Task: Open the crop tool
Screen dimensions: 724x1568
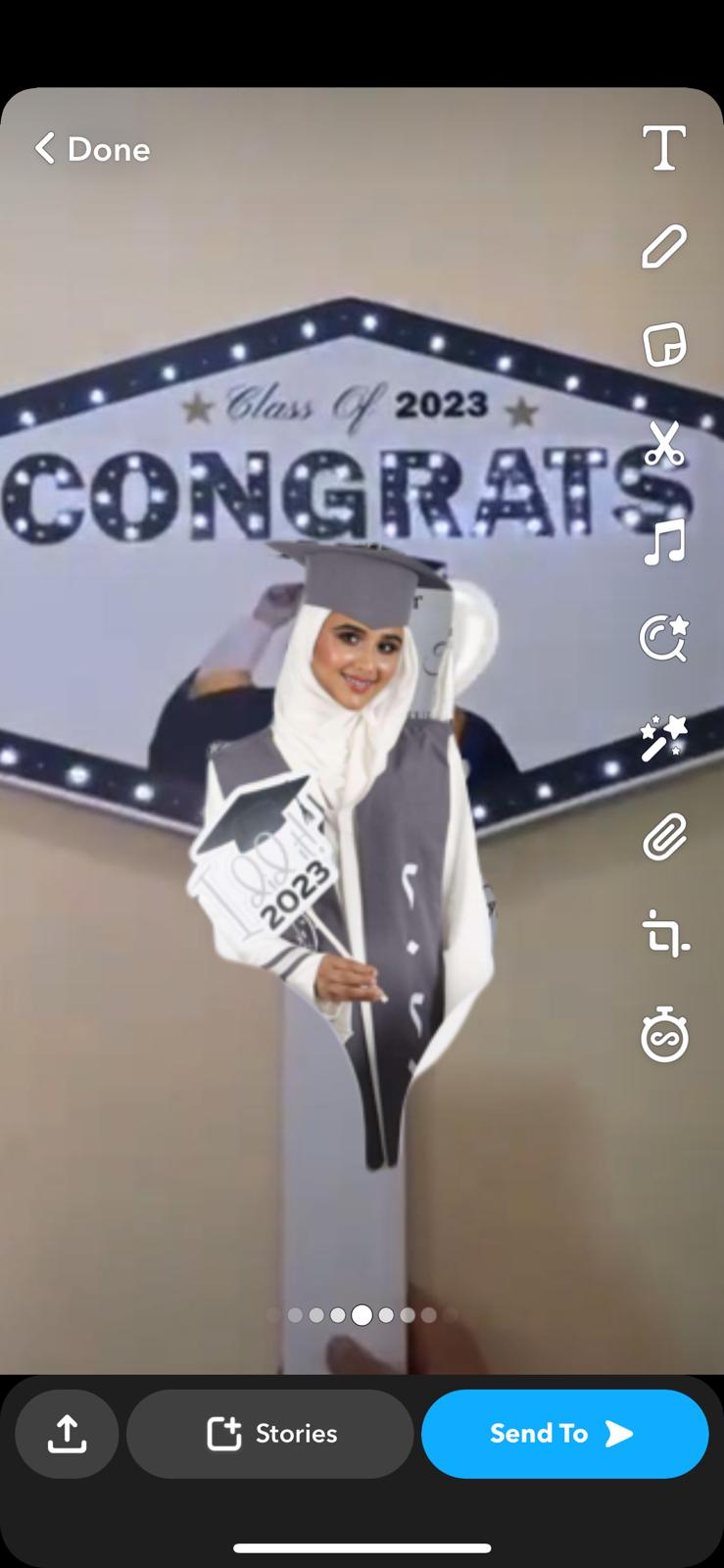Action: [666, 933]
